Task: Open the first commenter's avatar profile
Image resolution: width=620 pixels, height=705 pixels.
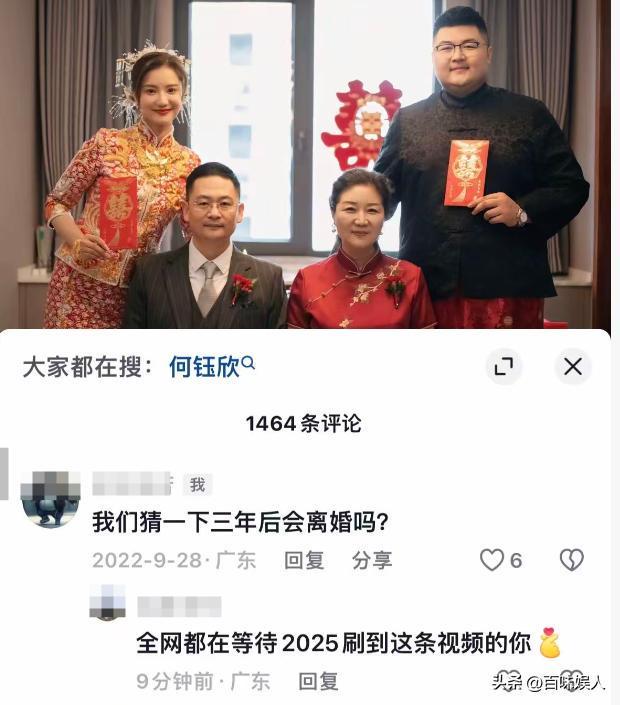Action: [x=50, y=499]
